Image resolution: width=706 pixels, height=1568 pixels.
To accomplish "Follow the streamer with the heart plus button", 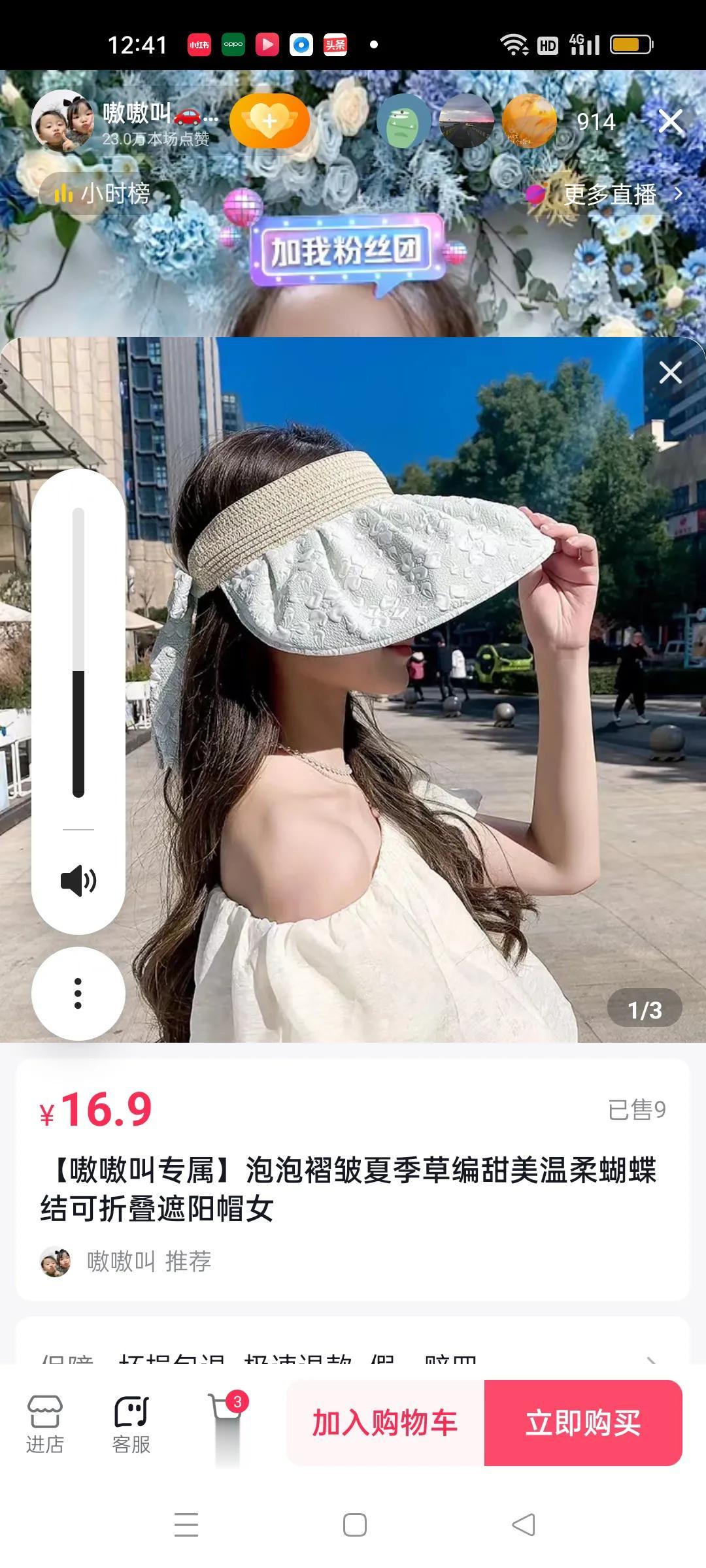I will pos(269,122).
